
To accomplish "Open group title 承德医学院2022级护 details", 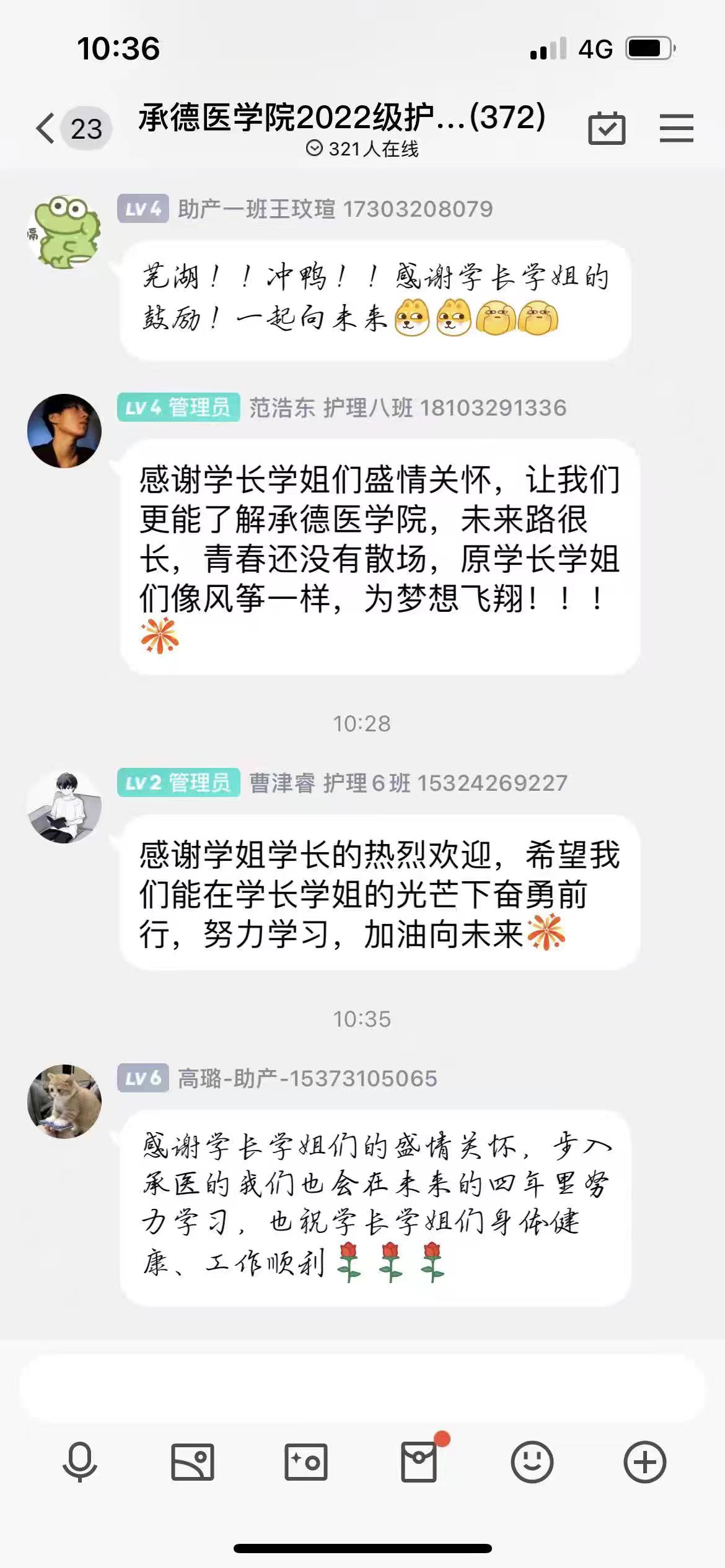I will pos(341,118).
